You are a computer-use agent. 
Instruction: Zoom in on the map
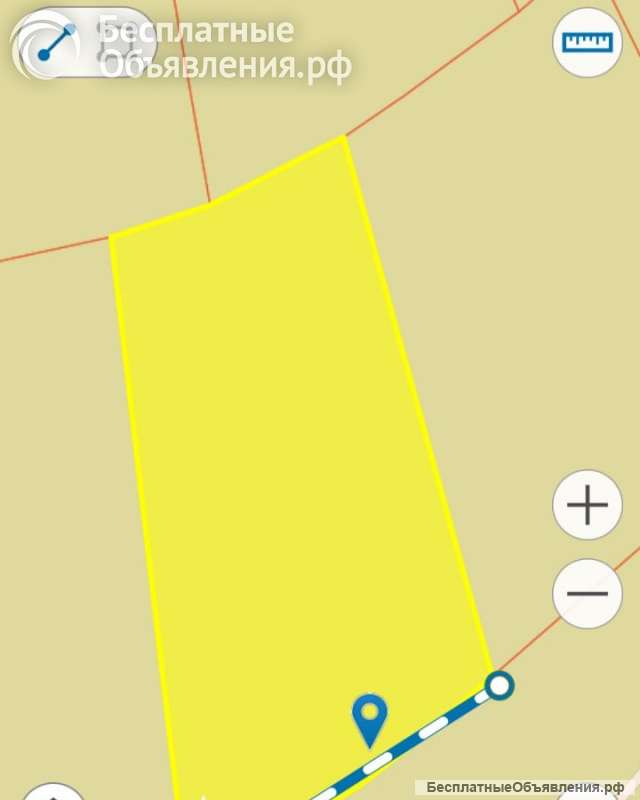coord(587,505)
